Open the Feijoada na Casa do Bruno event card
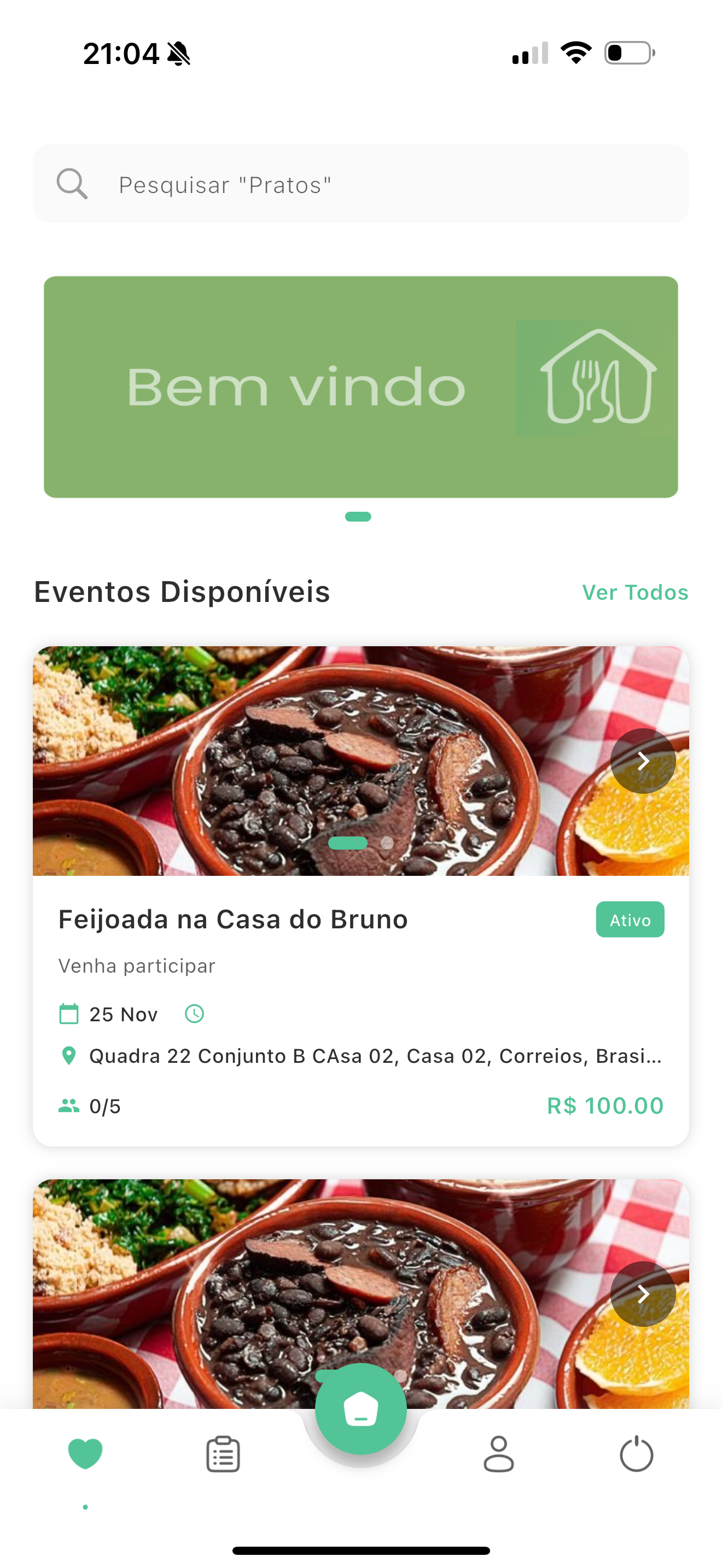722x1568 pixels. coord(360,896)
